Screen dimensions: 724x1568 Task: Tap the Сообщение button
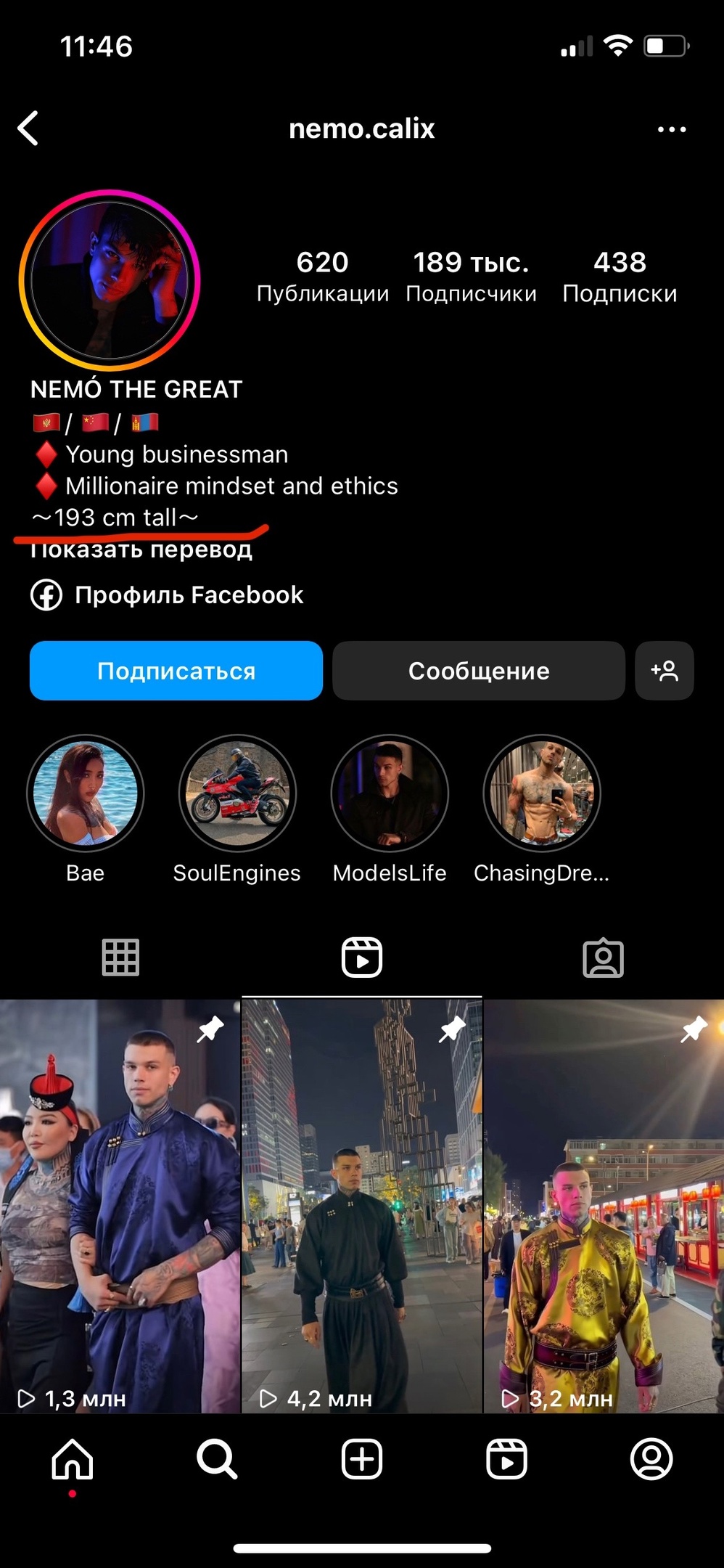479,671
